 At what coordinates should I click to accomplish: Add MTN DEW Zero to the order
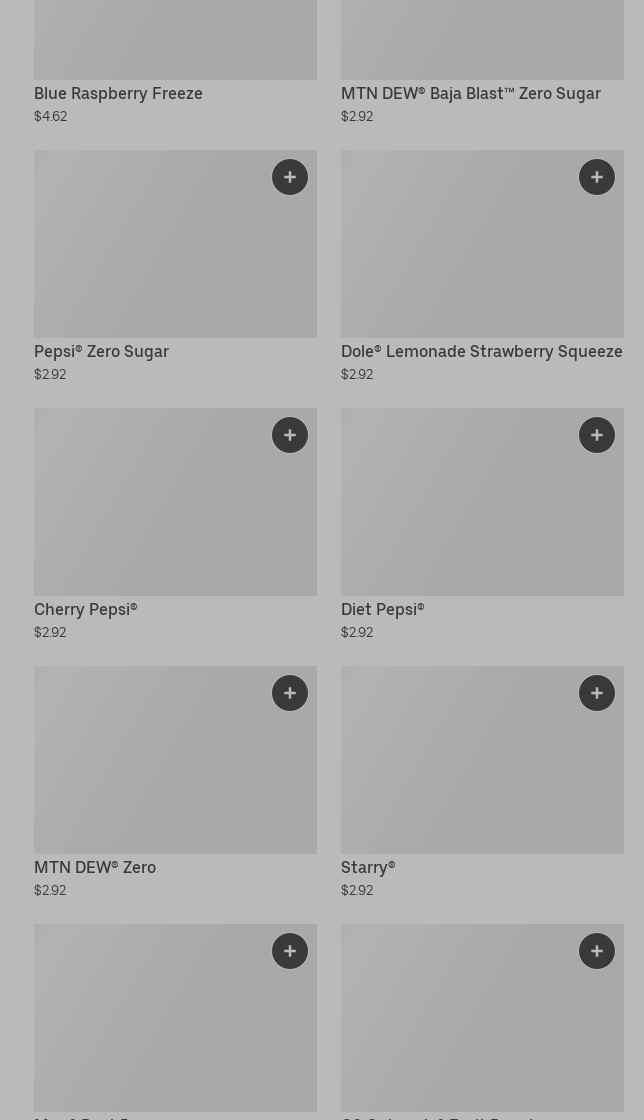(290, 693)
